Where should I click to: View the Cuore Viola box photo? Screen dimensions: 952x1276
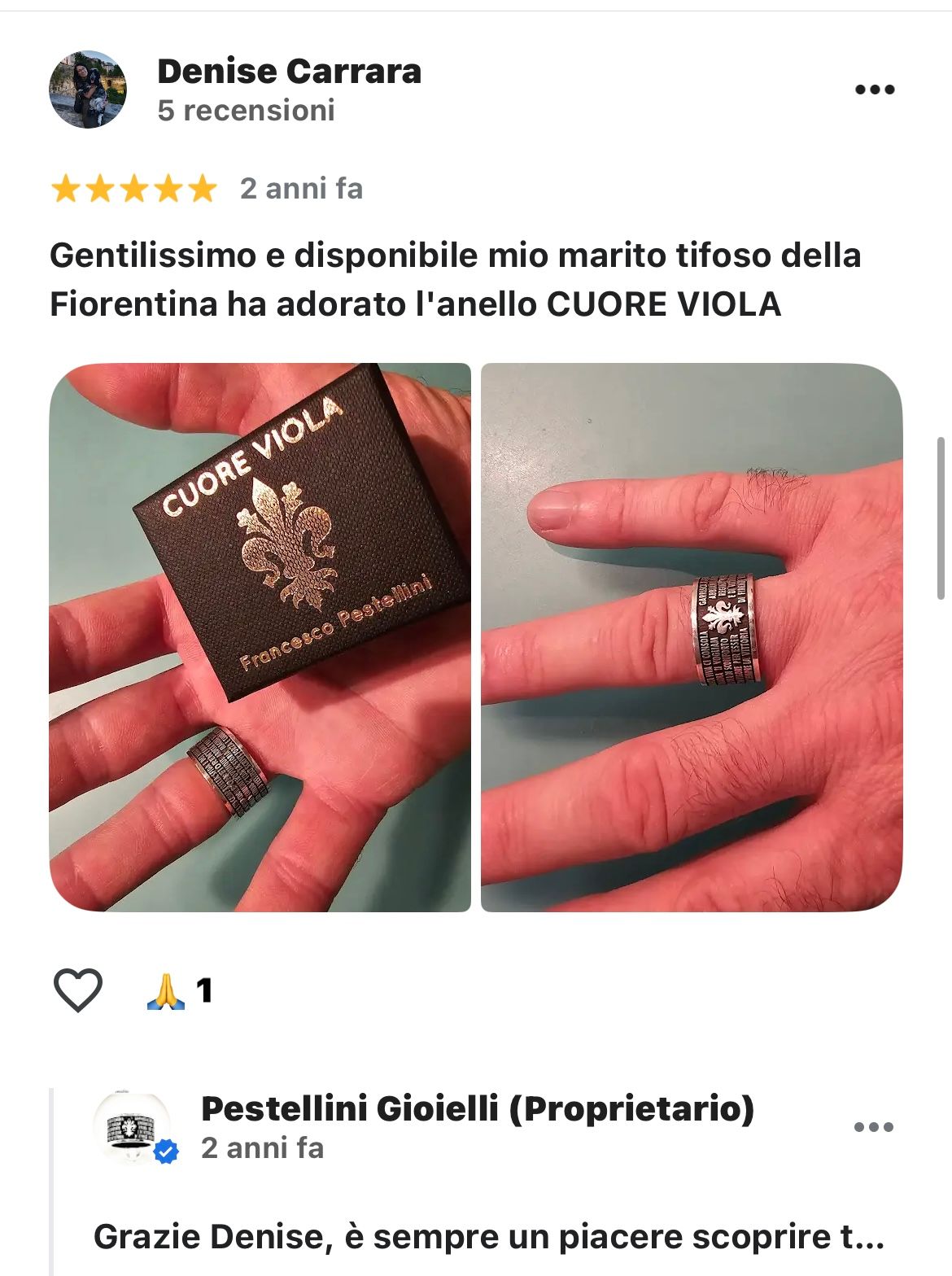[x=260, y=637]
